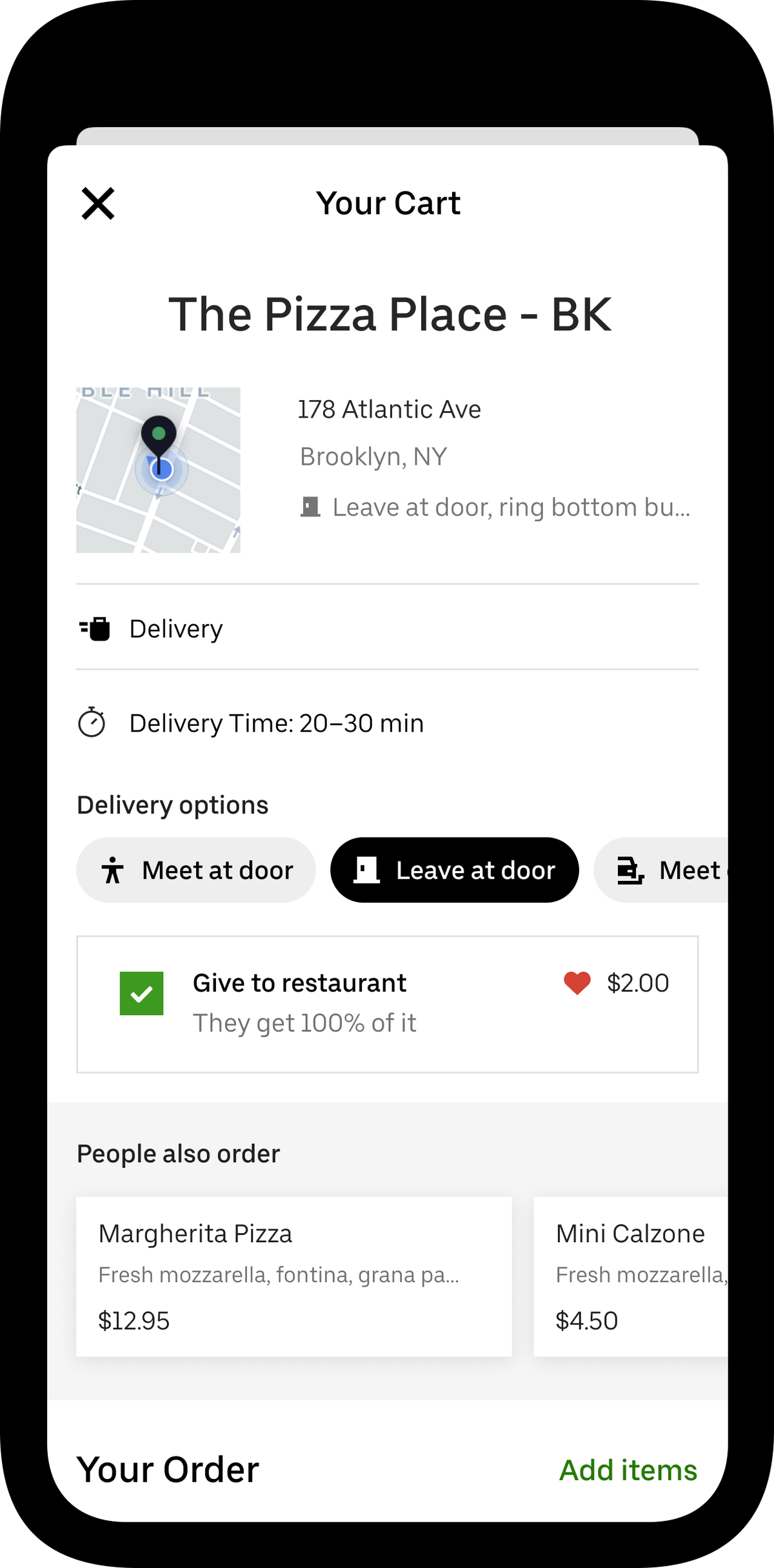The width and height of the screenshot is (774, 1568).
Task: Uncheck the Give to restaurant checkbox
Action: (141, 993)
